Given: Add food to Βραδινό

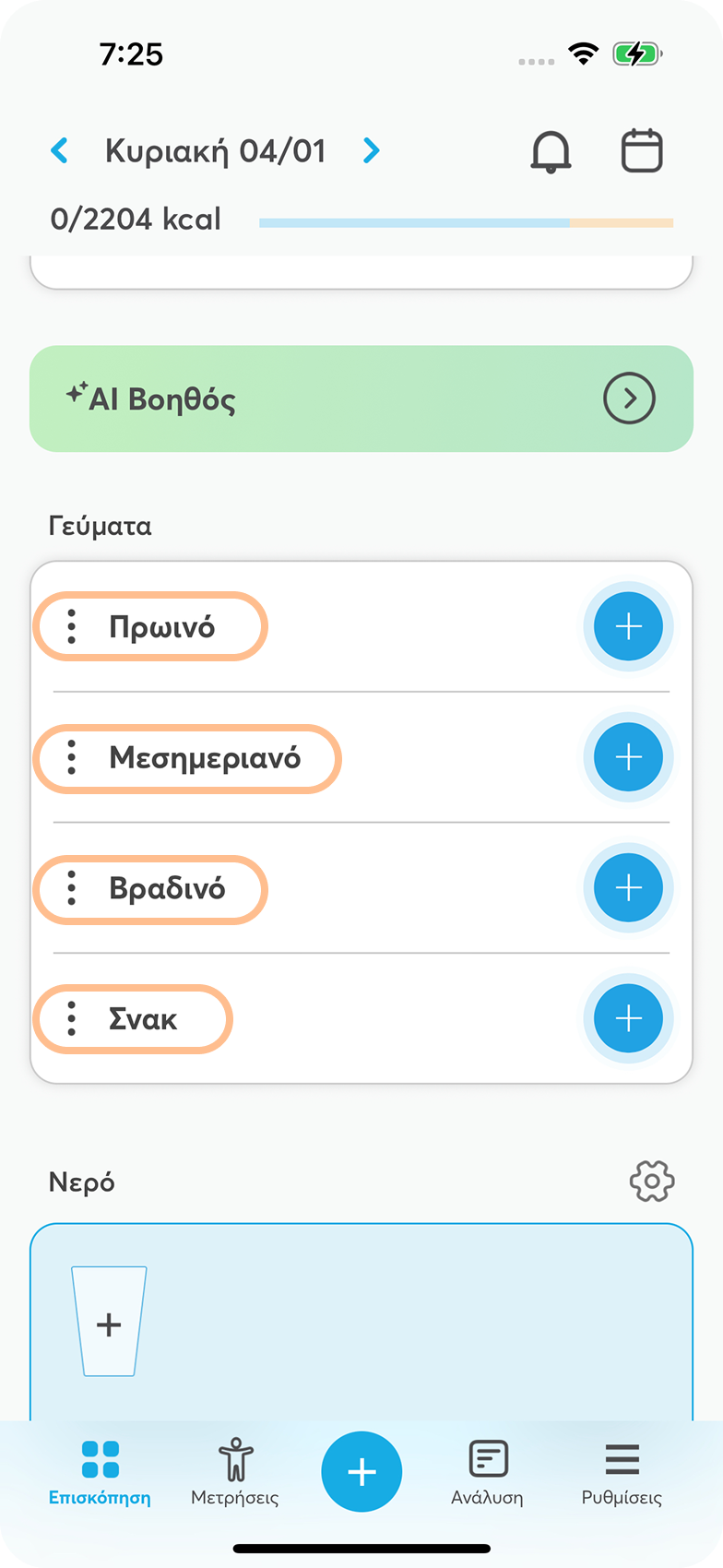Looking at the screenshot, I should (628, 888).
